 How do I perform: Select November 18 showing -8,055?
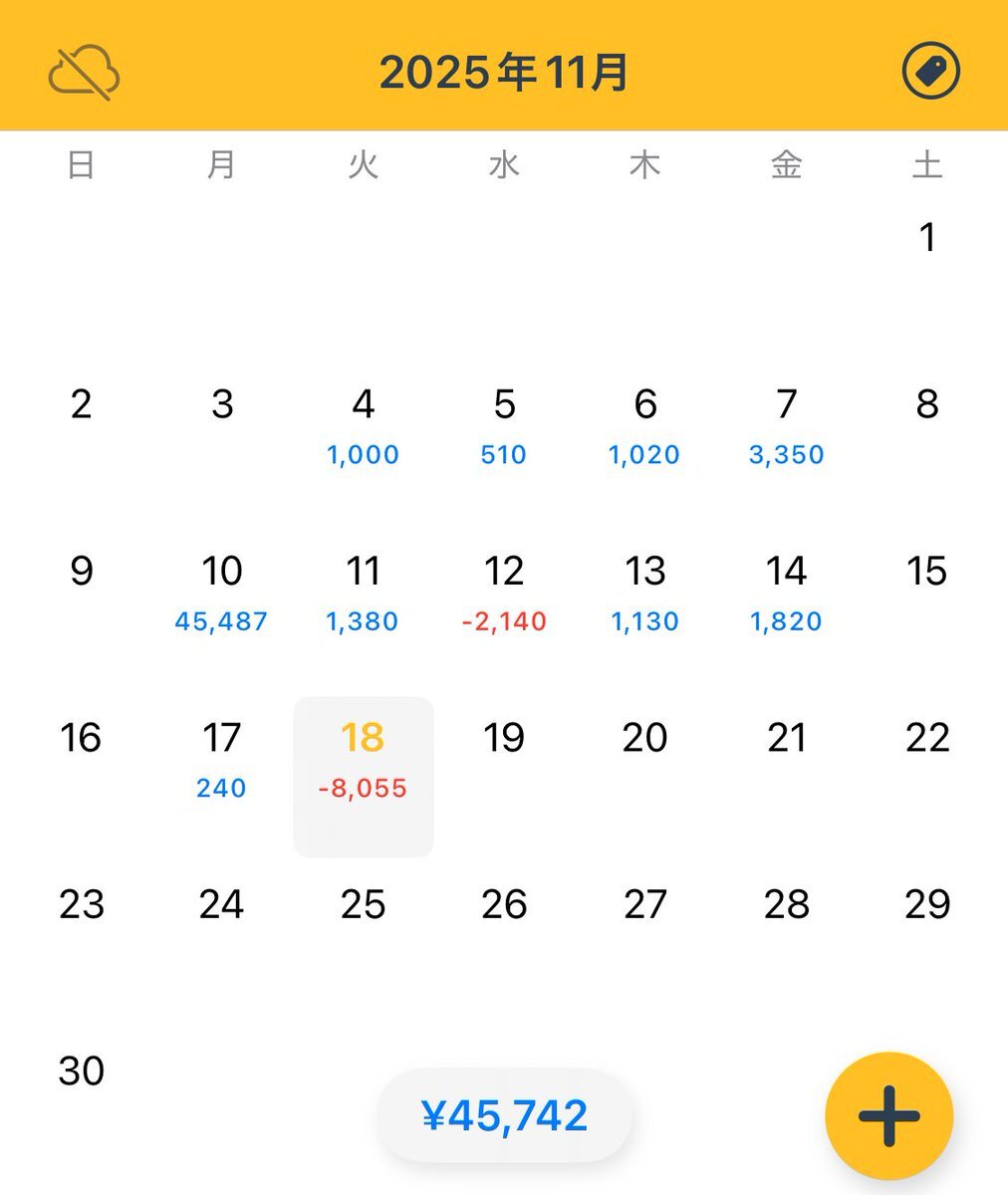(x=363, y=760)
